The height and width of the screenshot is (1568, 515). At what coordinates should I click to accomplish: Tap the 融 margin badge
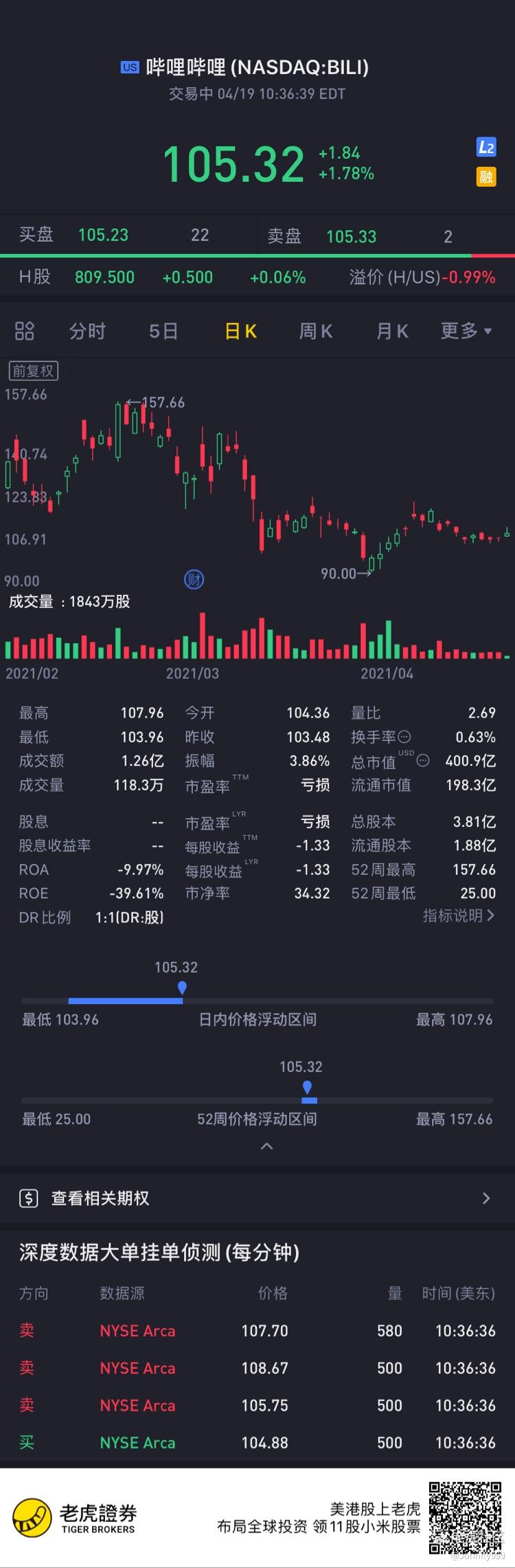pos(486,177)
